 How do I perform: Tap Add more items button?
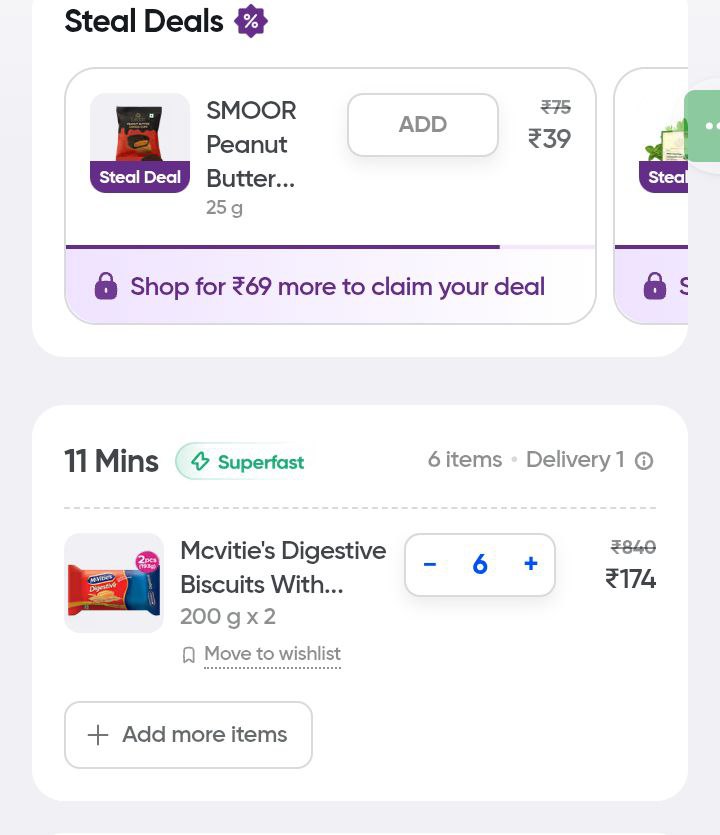(188, 735)
